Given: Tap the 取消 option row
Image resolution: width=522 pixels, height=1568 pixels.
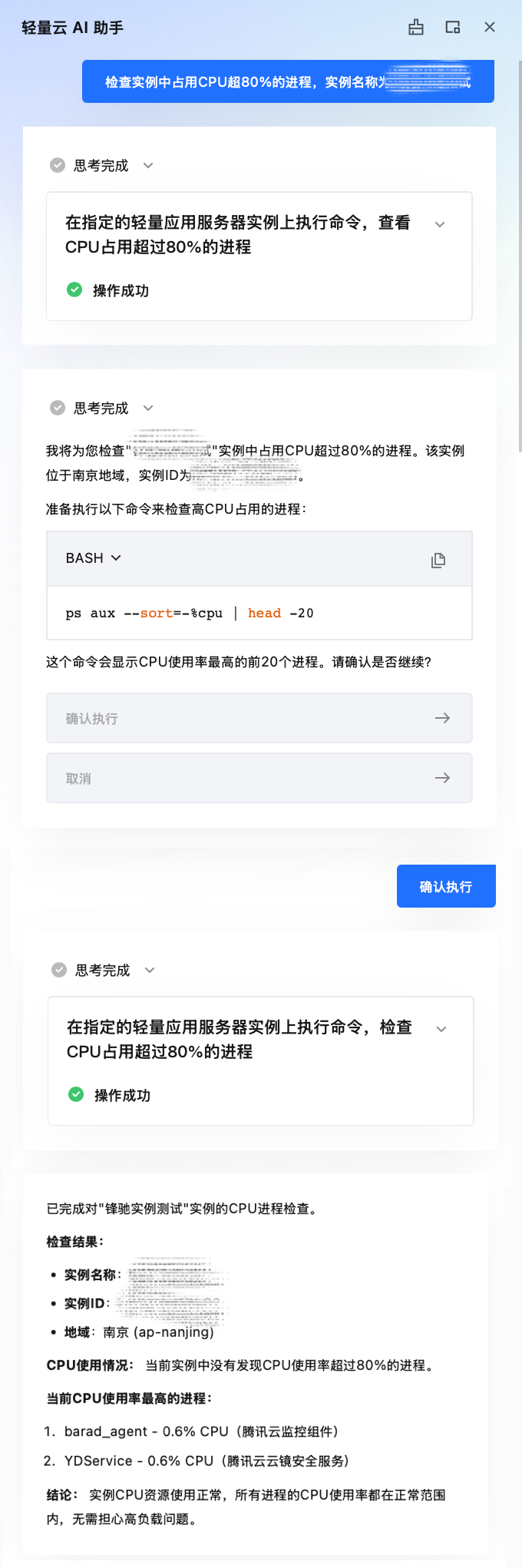Looking at the screenshot, I should click(x=259, y=778).
